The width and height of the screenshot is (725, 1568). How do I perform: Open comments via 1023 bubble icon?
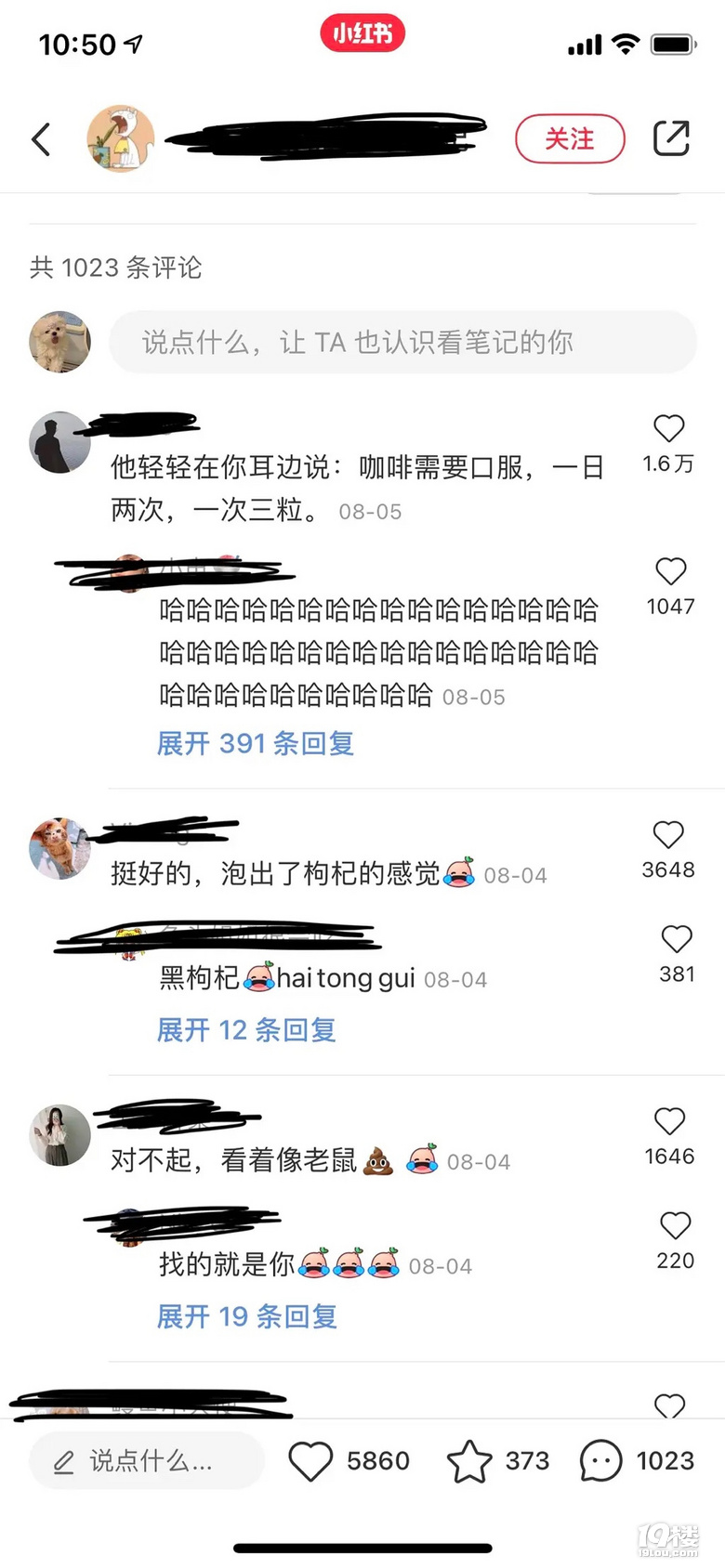pos(600,1461)
